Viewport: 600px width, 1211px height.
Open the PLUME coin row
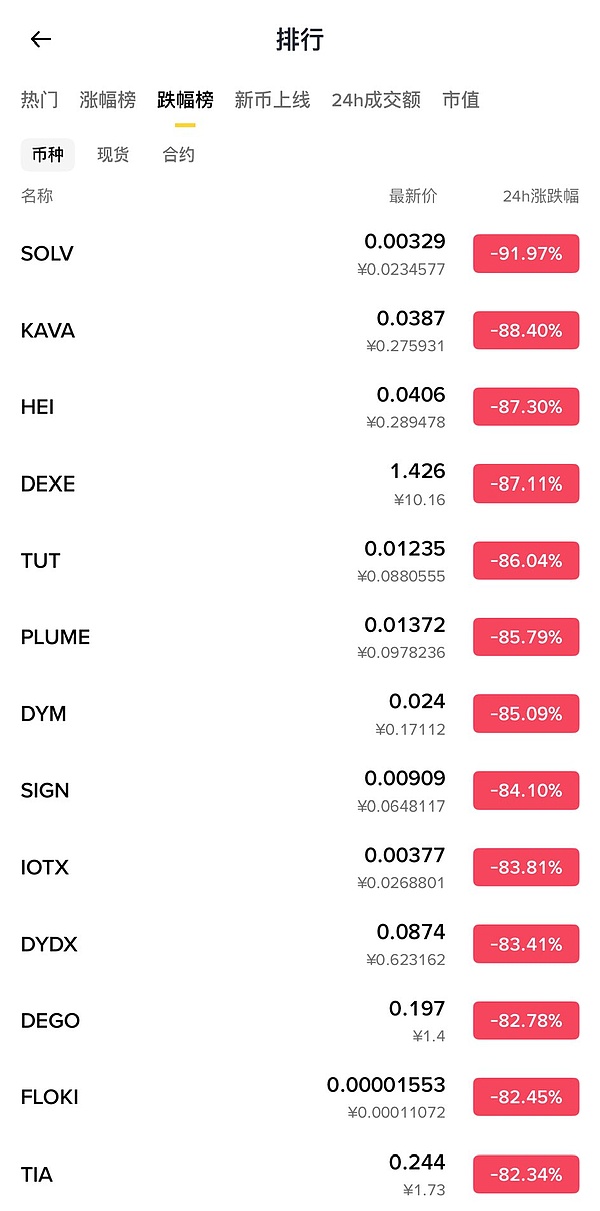[x=55, y=637]
